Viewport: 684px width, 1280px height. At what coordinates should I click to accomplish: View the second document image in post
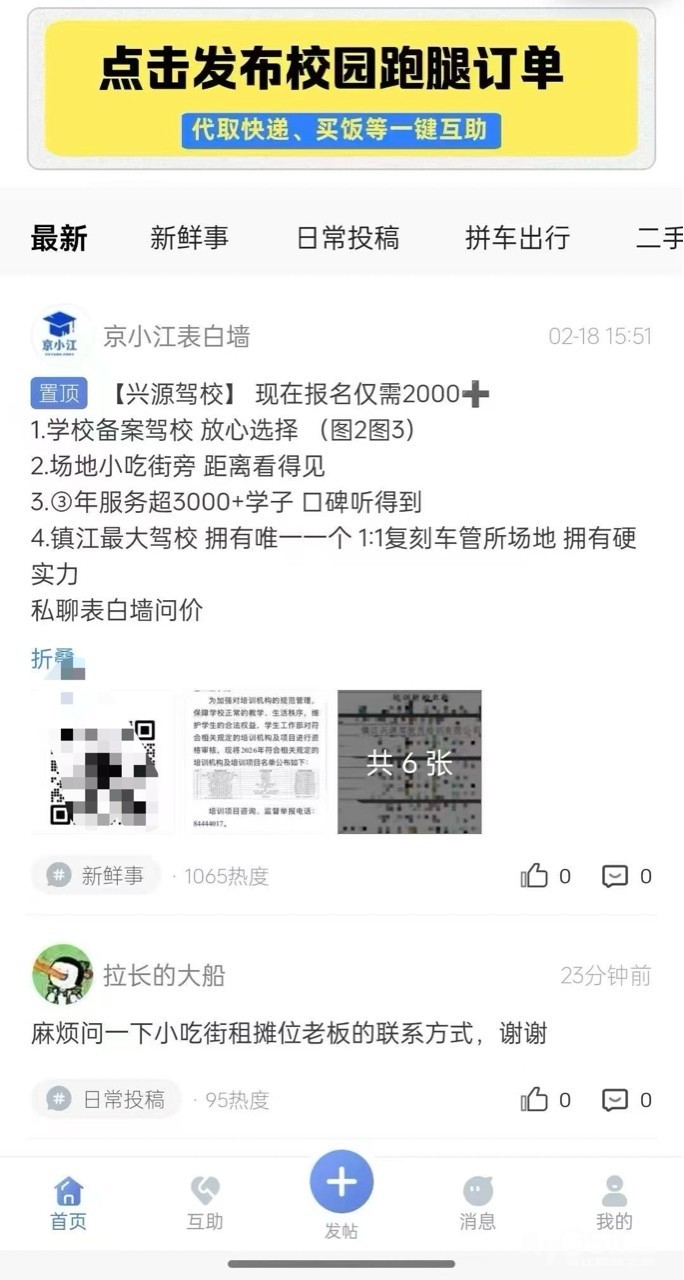coord(256,762)
